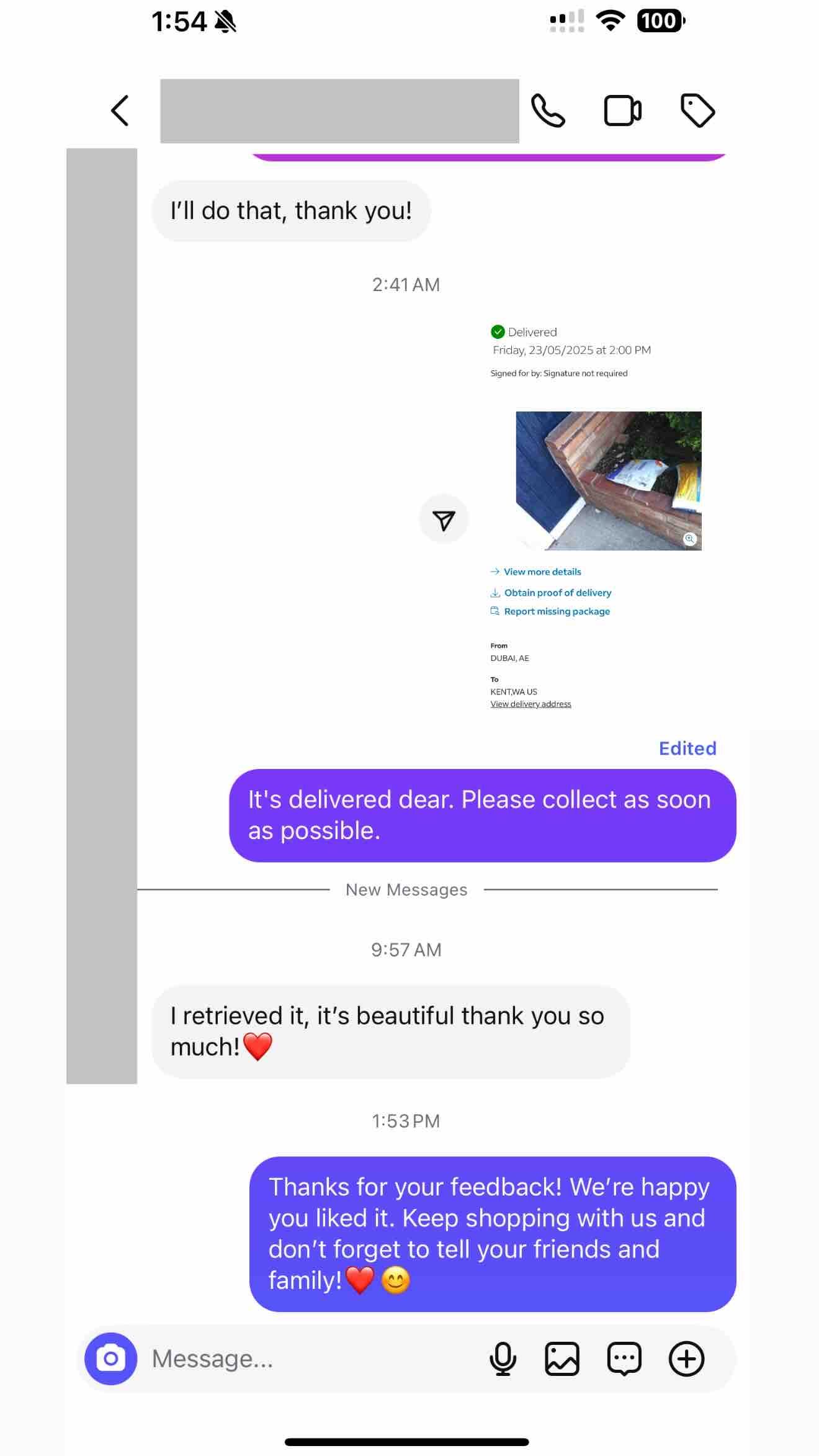Image resolution: width=819 pixels, height=1456 pixels.
Task: Open saved replies bubble icon
Action: (x=624, y=1359)
